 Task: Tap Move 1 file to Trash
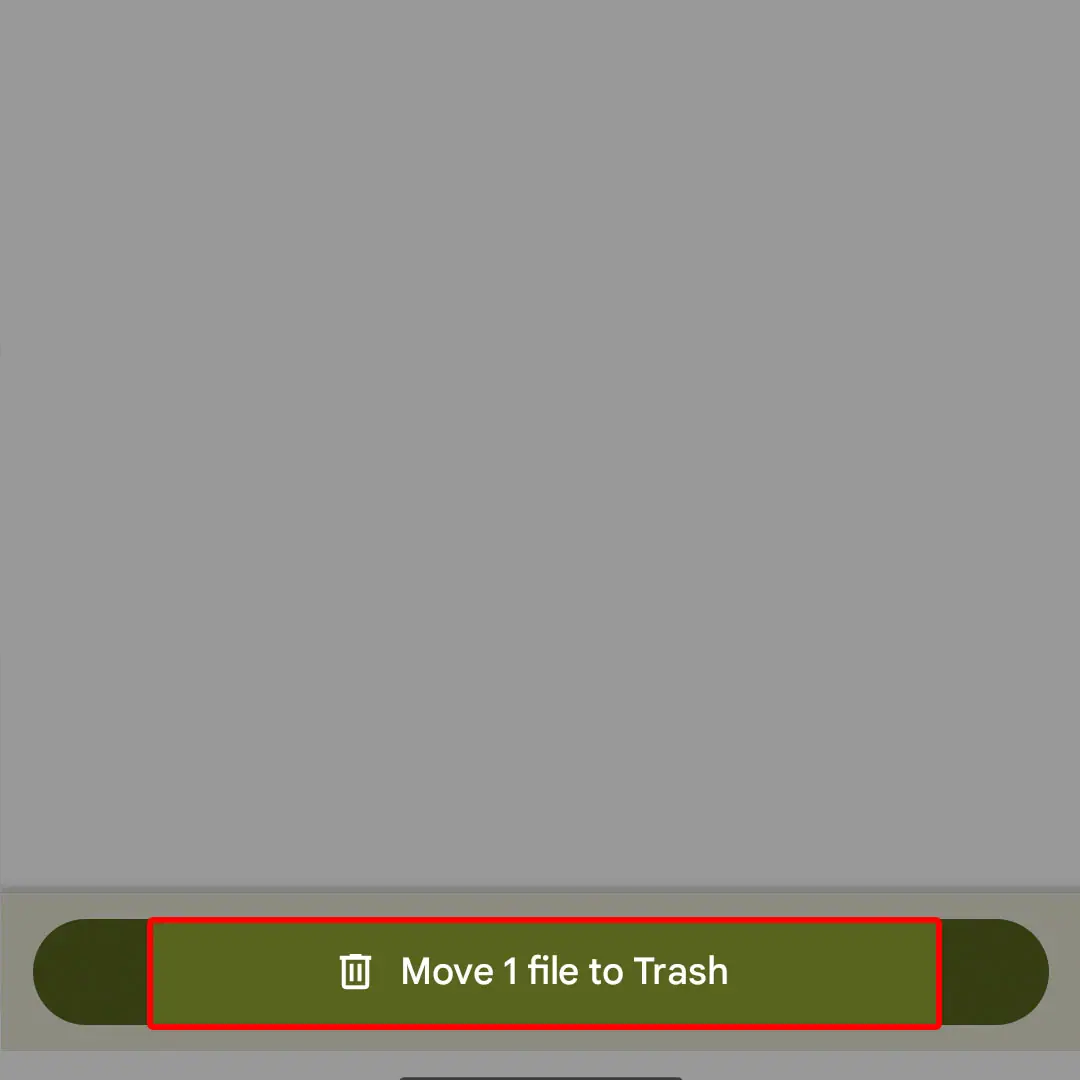tap(541, 972)
